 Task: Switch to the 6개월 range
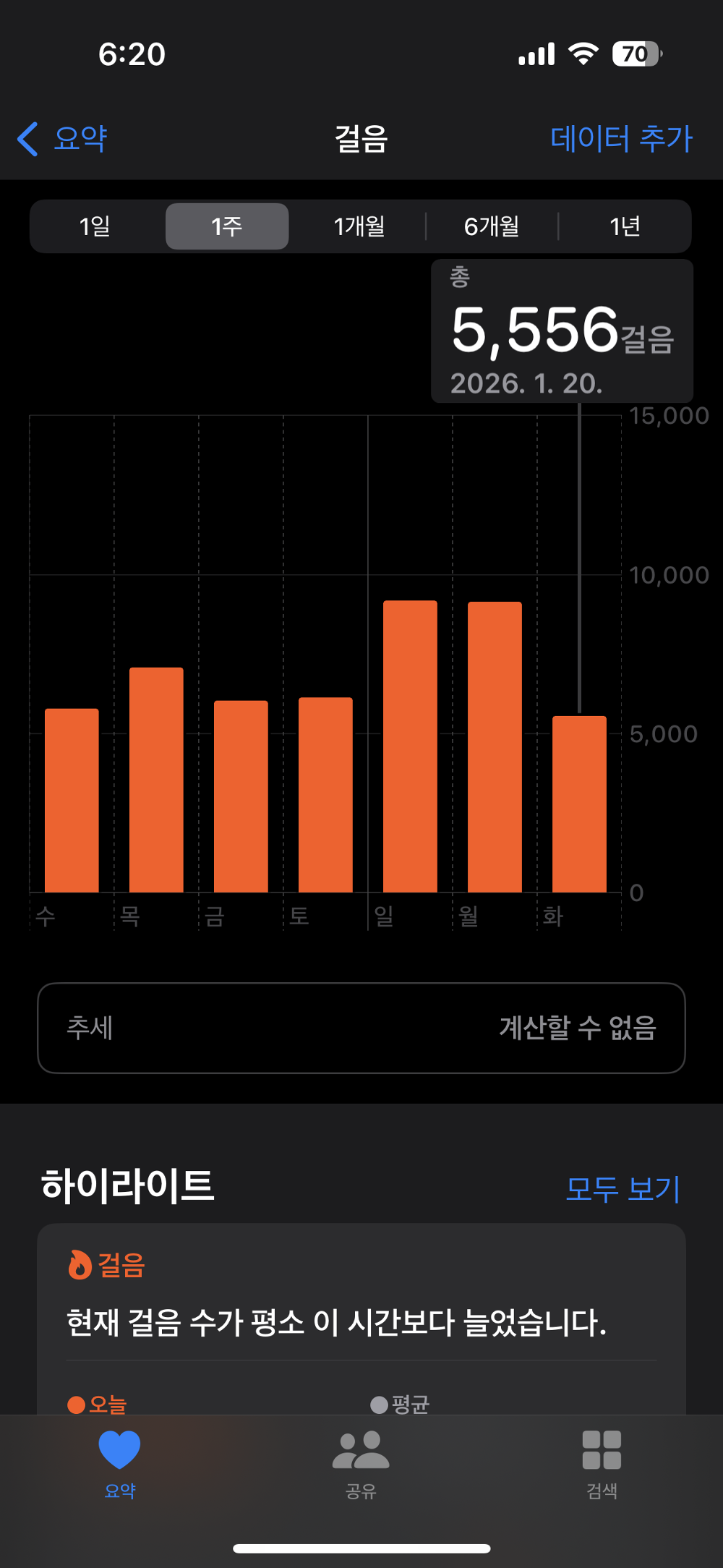[492, 226]
